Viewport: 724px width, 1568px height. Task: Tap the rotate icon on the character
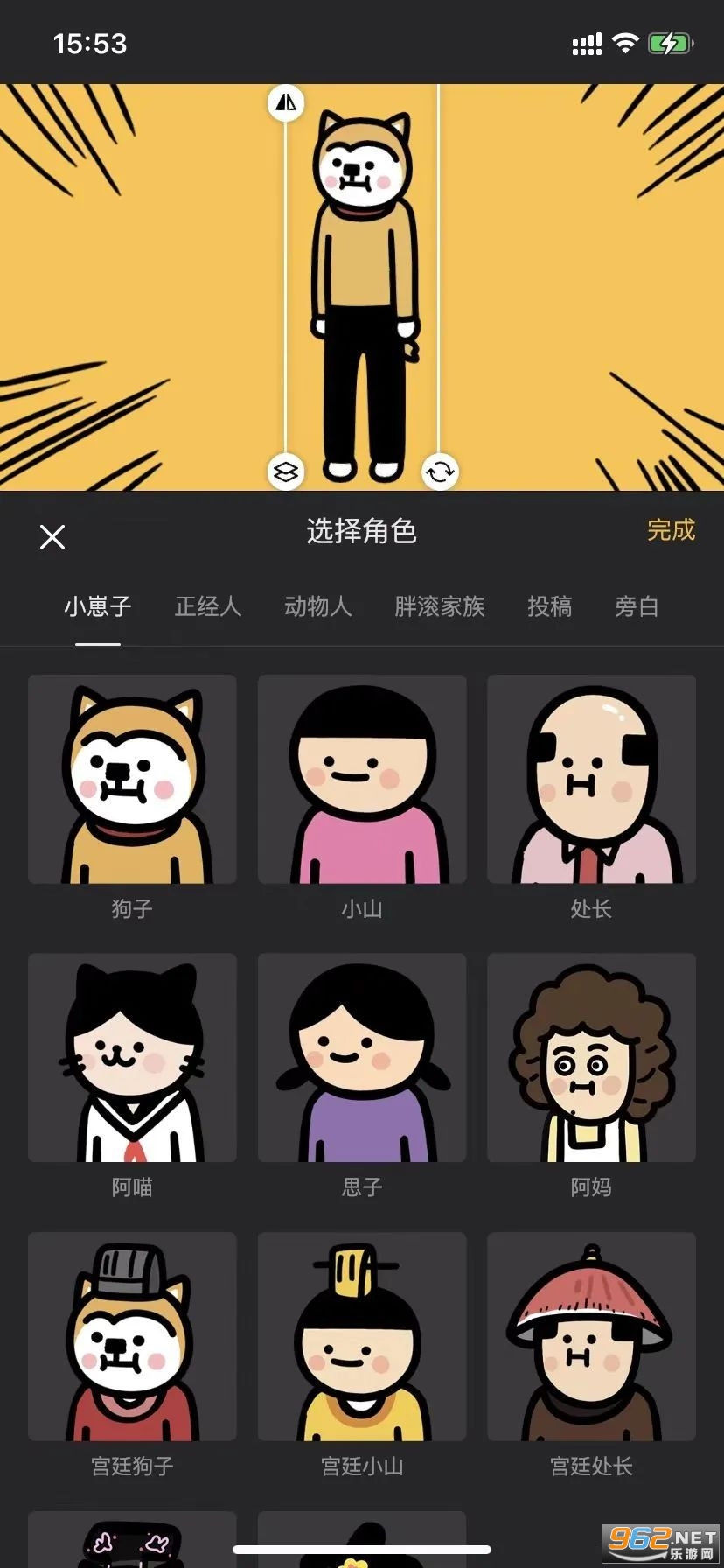pos(440,472)
